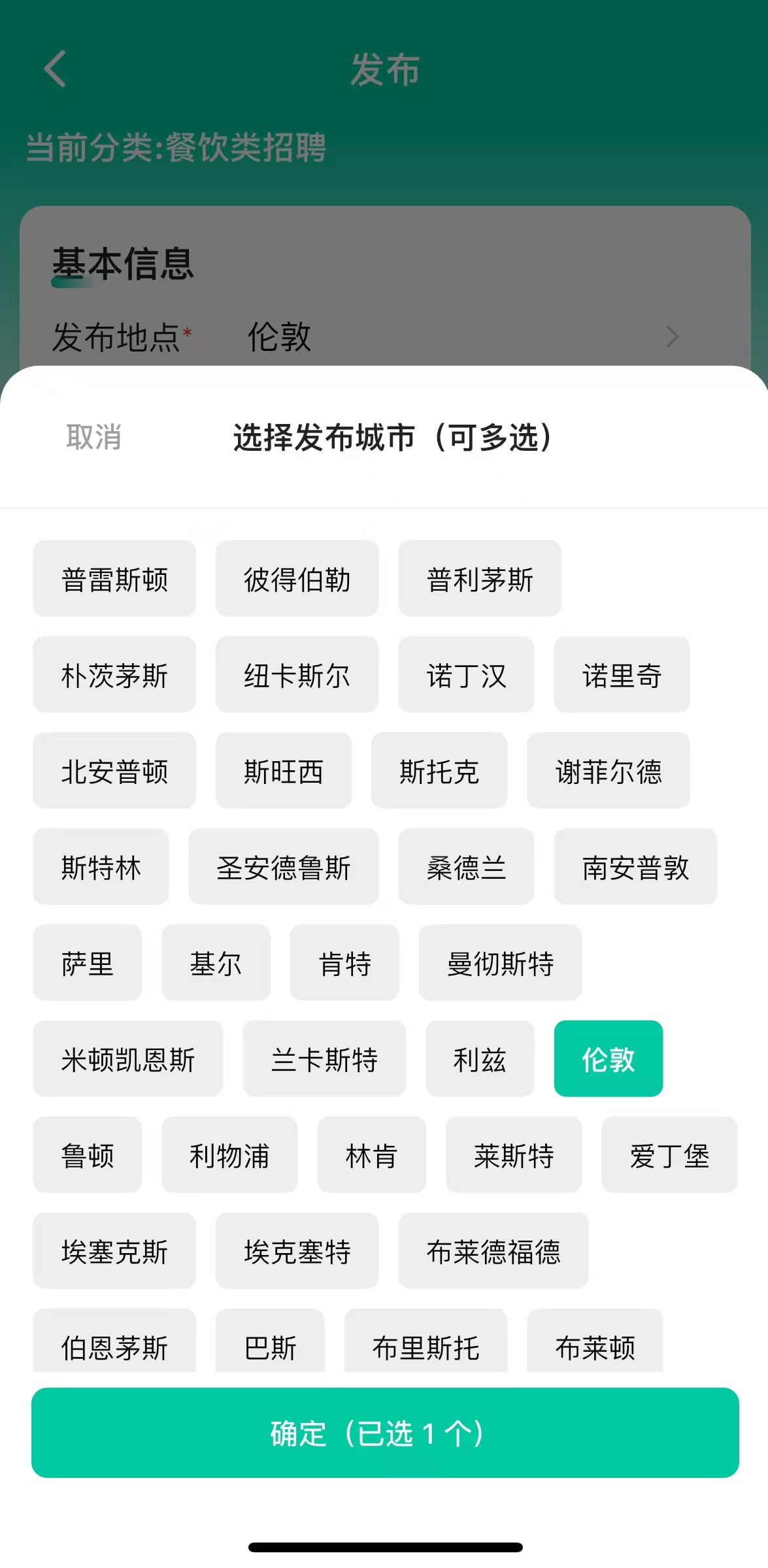This screenshot has height=1568, width=768.
Task: Select the 斯旺西 chip
Action: [x=284, y=770]
